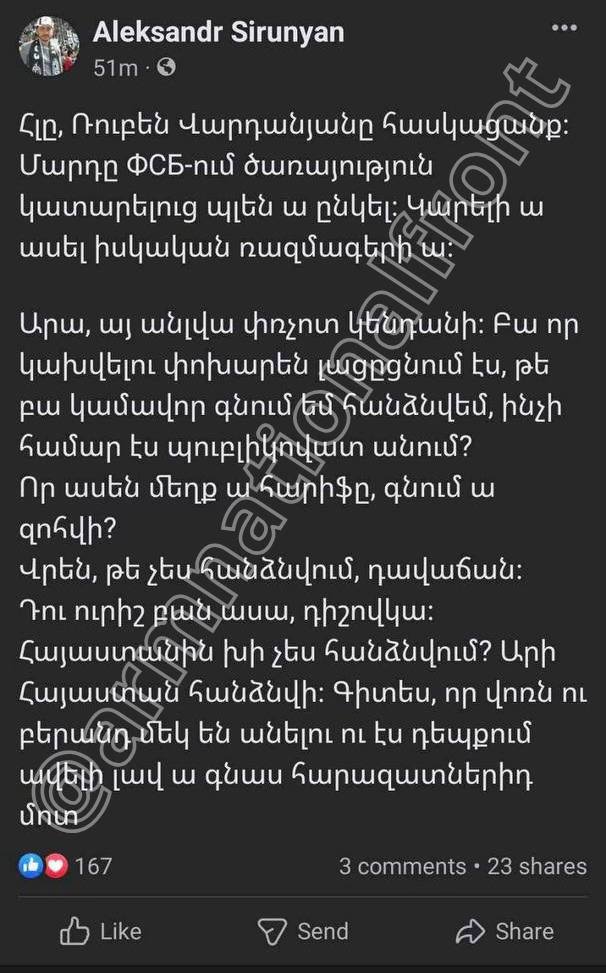The height and width of the screenshot is (973, 606).
Task: View the 167 reactions list
Action: pos(66,865)
